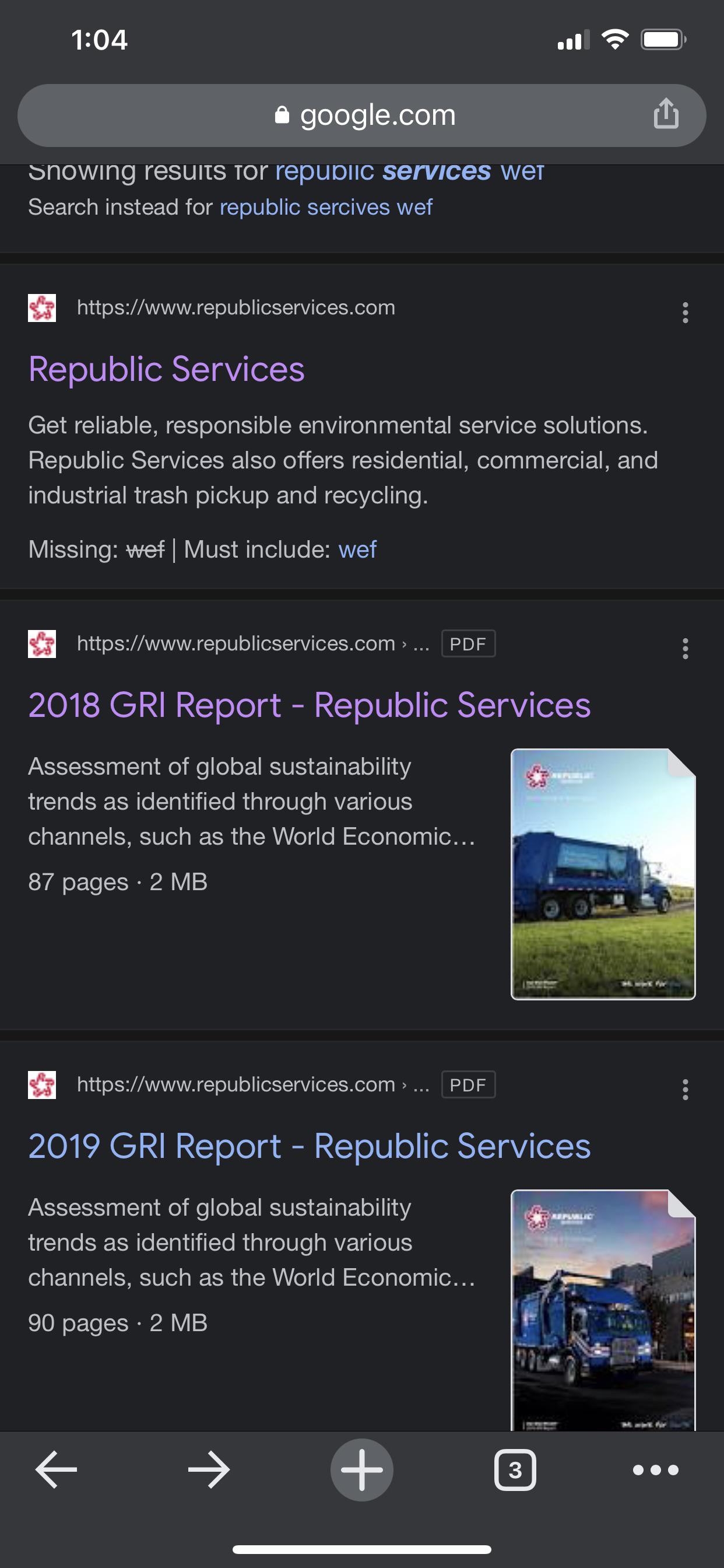Screen dimensions: 724x1568
Task: Tap the 2018 GRI Report cover thumbnail
Action: coord(602,874)
